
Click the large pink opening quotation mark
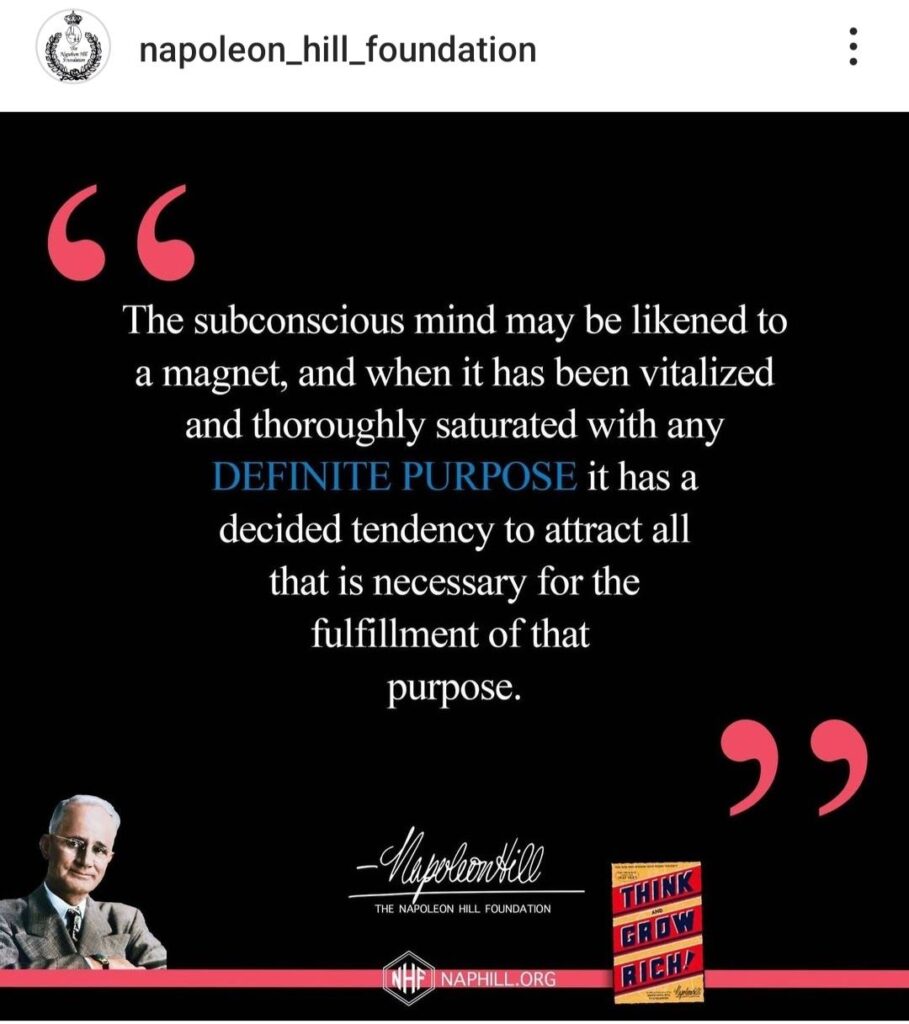(x=120, y=235)
